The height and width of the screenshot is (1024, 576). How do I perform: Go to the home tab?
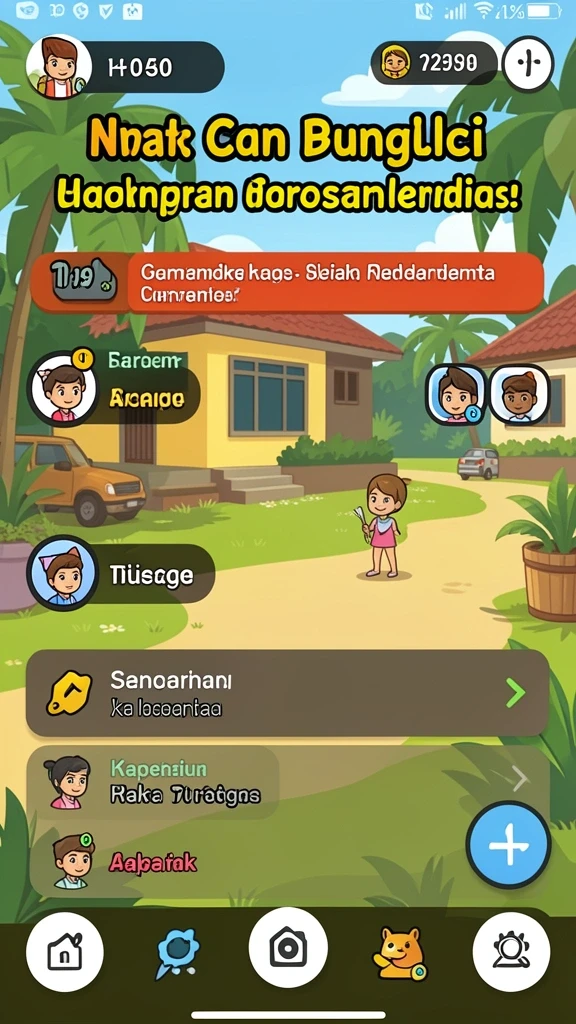tap(65, 952)
